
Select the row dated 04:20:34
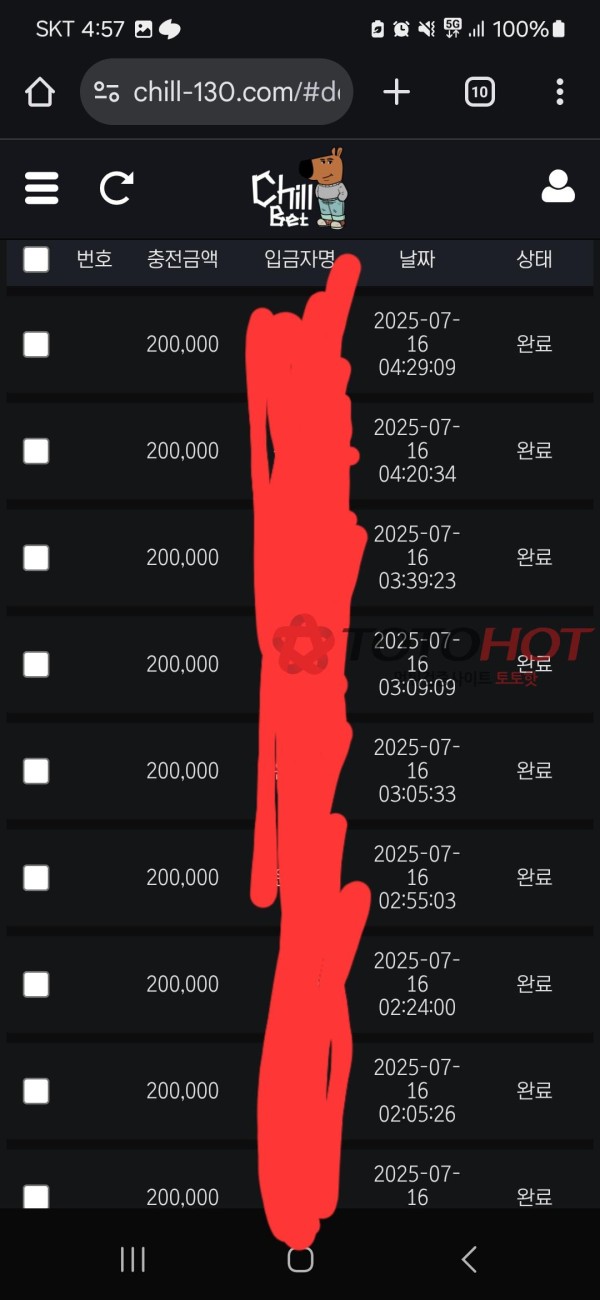tap(36, 451)
